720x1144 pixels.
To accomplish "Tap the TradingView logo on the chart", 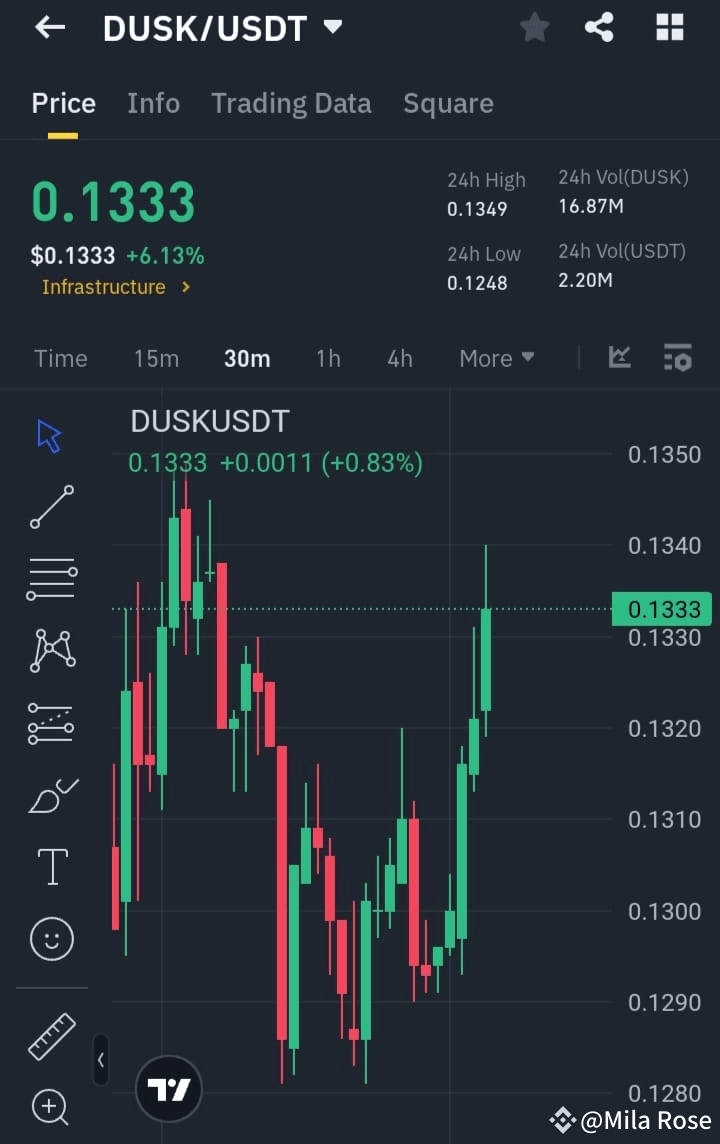I will (x=168, y=1087).
